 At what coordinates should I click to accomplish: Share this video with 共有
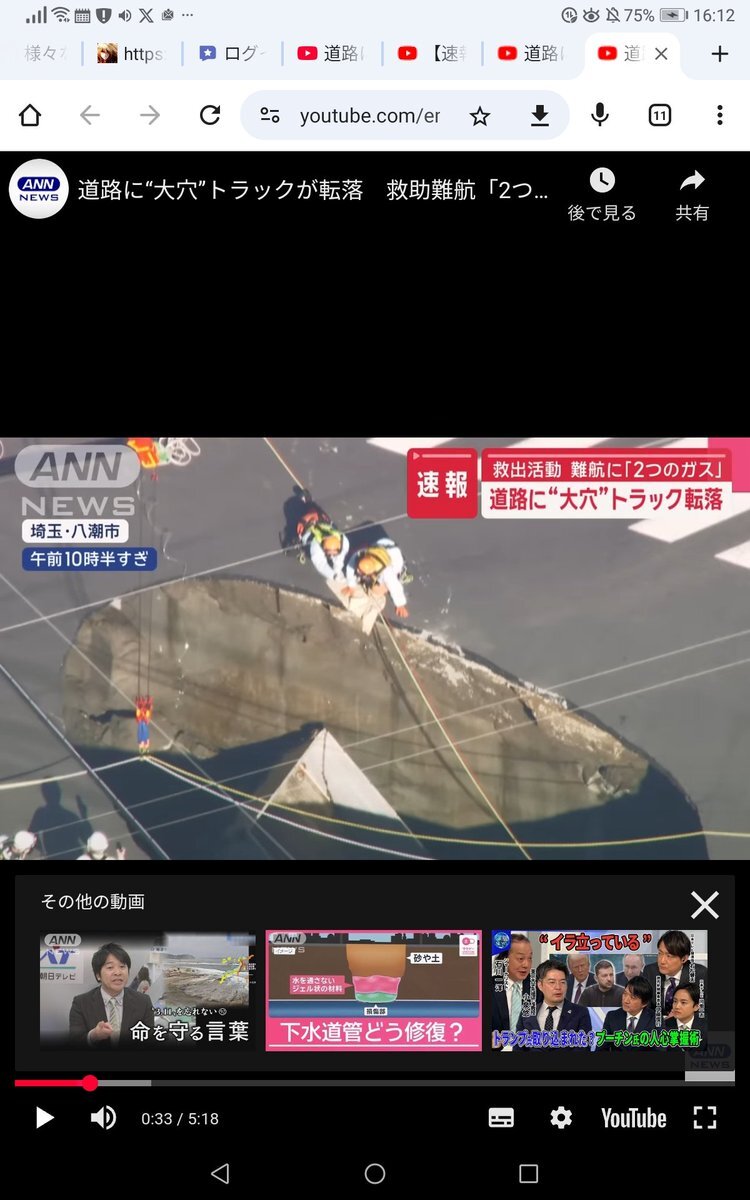click(692, 194)
